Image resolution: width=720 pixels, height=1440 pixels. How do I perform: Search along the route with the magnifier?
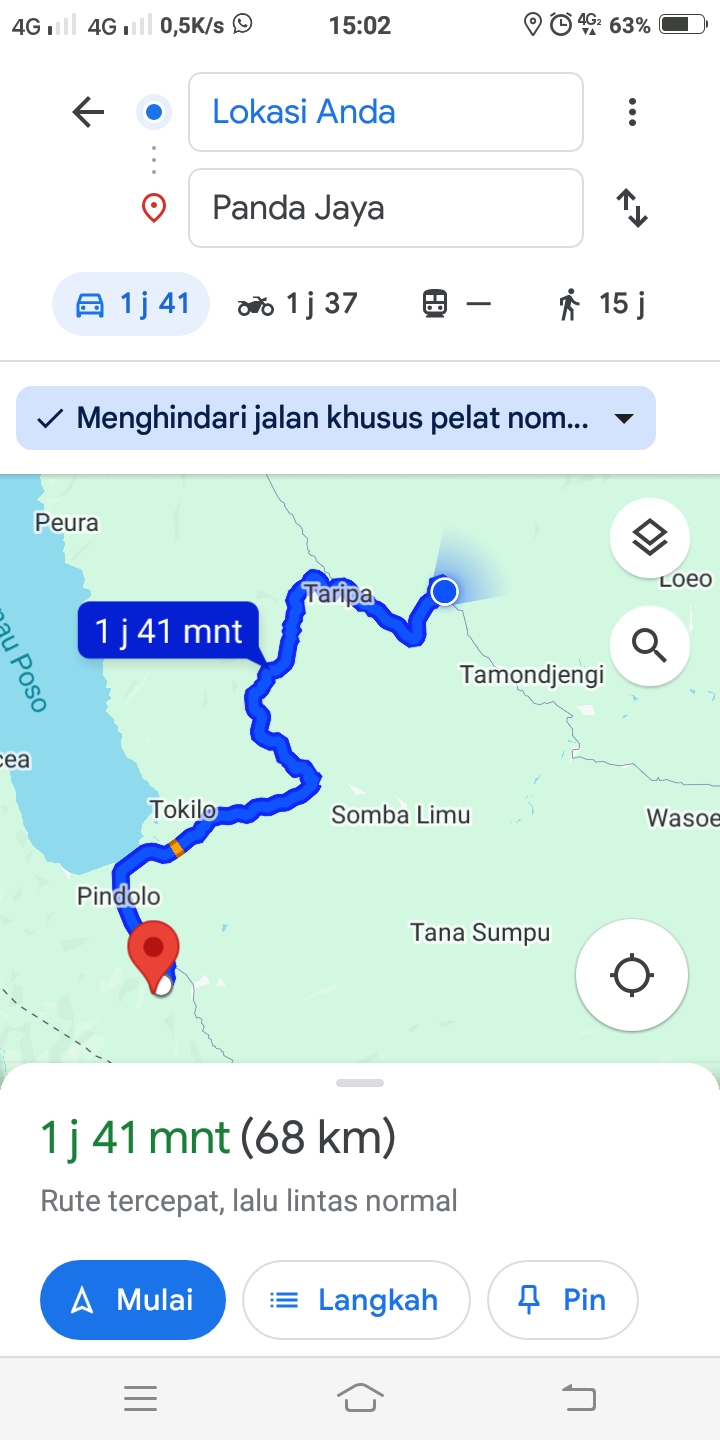pyautogui.click(x=650, y=646)
